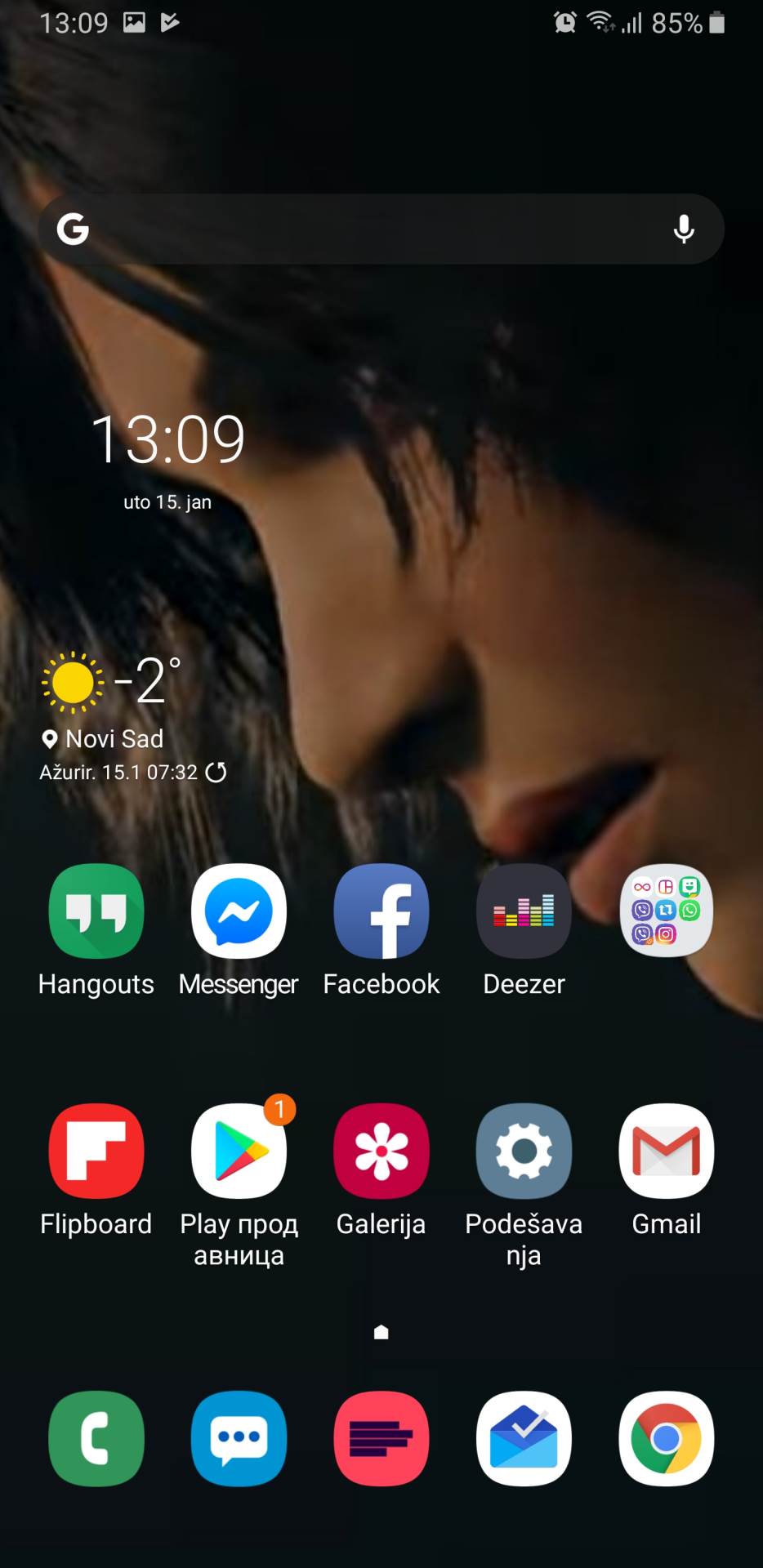Open the red app with dark lines
763x1568 pixels.
tap(381, 1438)
